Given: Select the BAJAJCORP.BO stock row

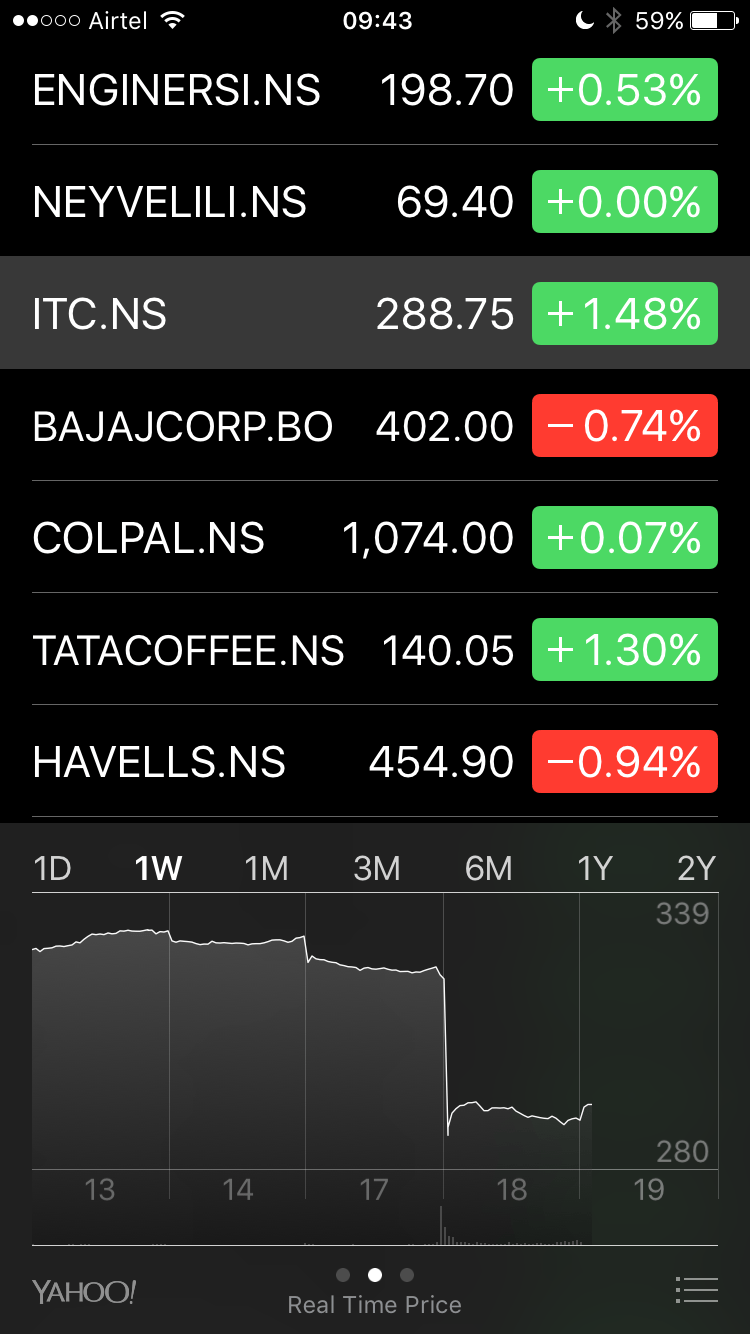Looking at the screenshot, I should tap(270, 427).
